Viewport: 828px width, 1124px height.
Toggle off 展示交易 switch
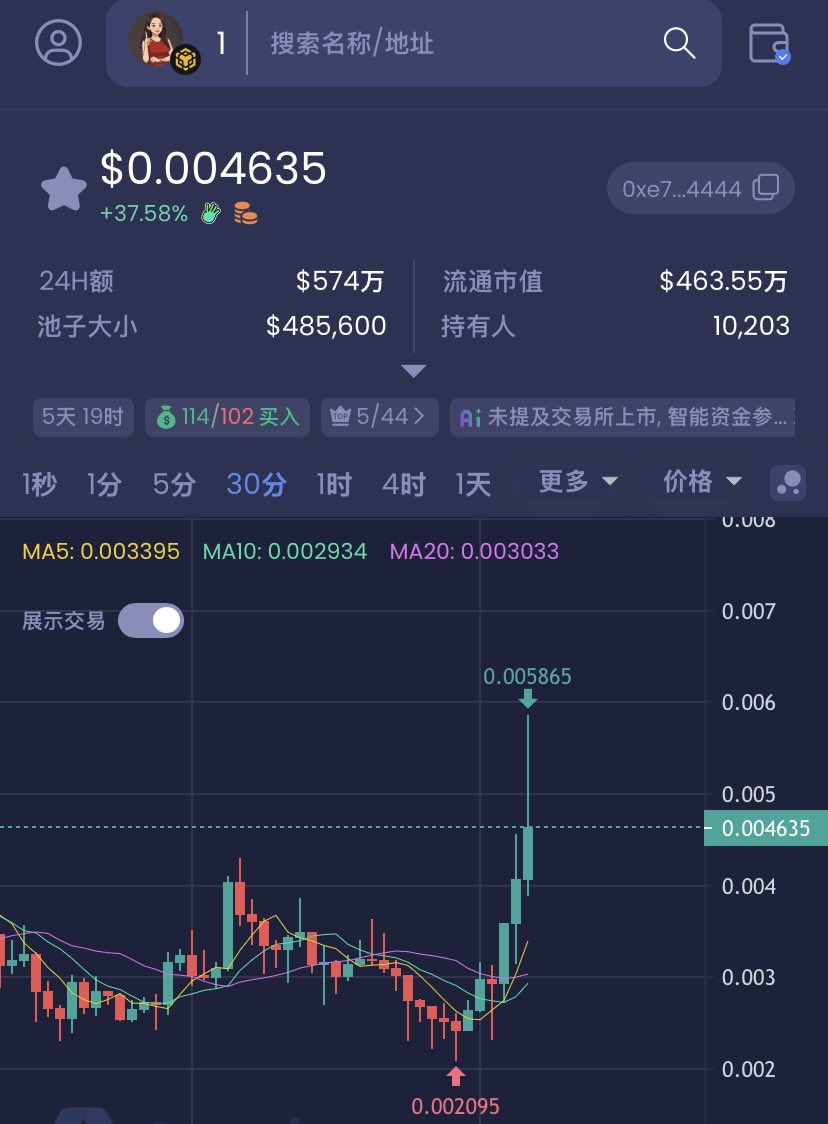151,621
